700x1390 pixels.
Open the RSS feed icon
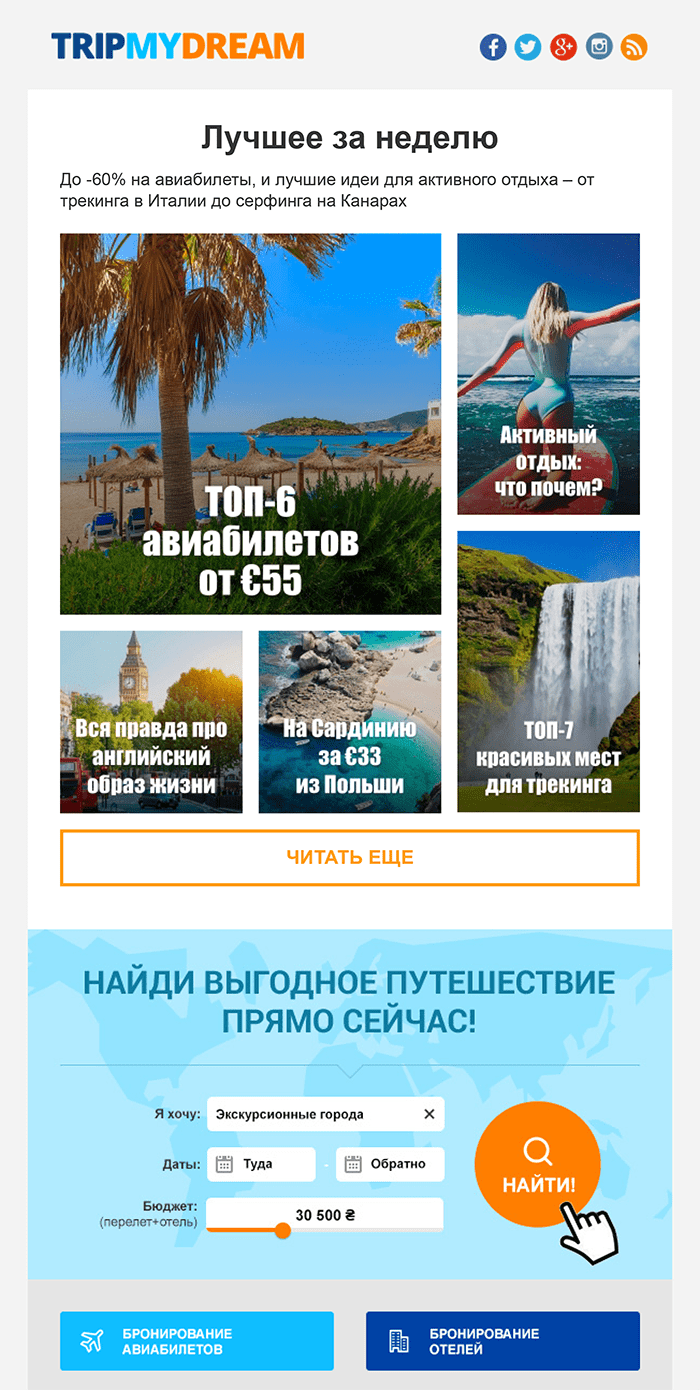tap(634, 47)
